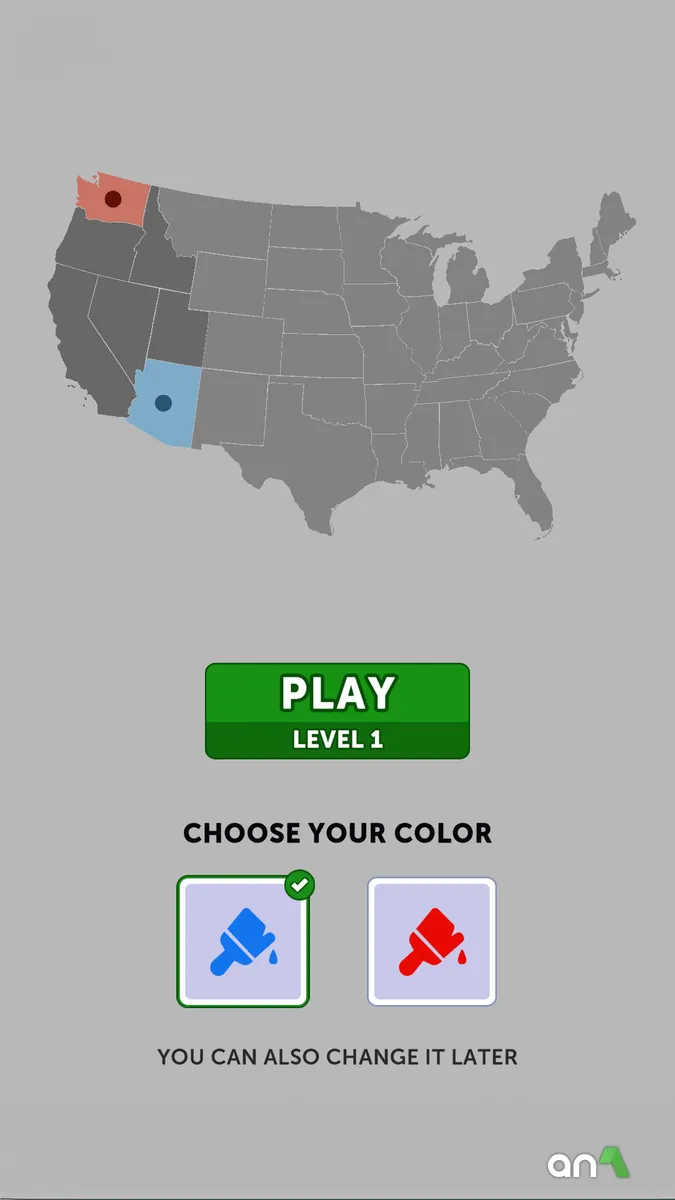Screen dimensions: 675x1200
Task: Choose the red paintbrush color
Action: [x=432, y=941]
